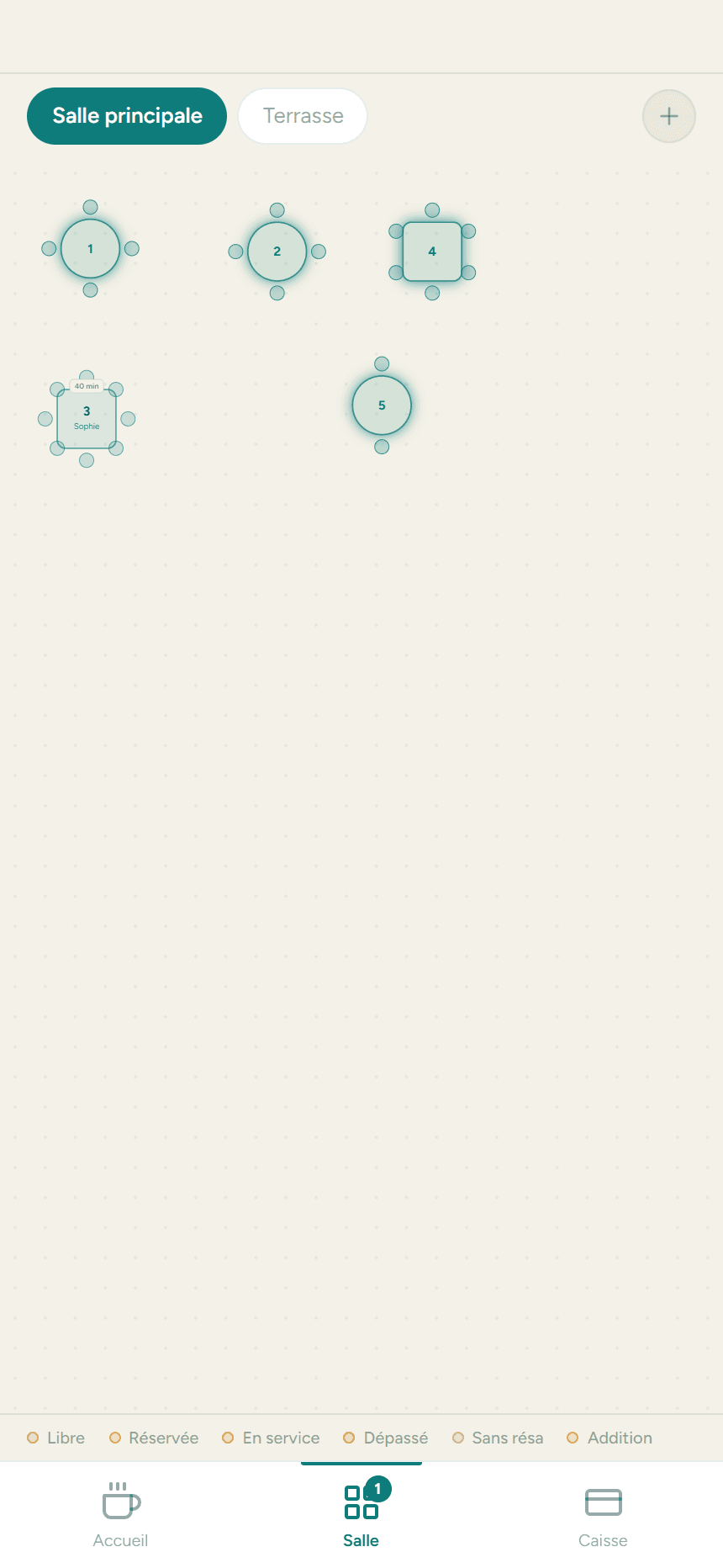This screenshot has height=1568, width=723.
Task: Switch to the Caisse tab
Action: pyautogui.click(x=603, y=1515)
